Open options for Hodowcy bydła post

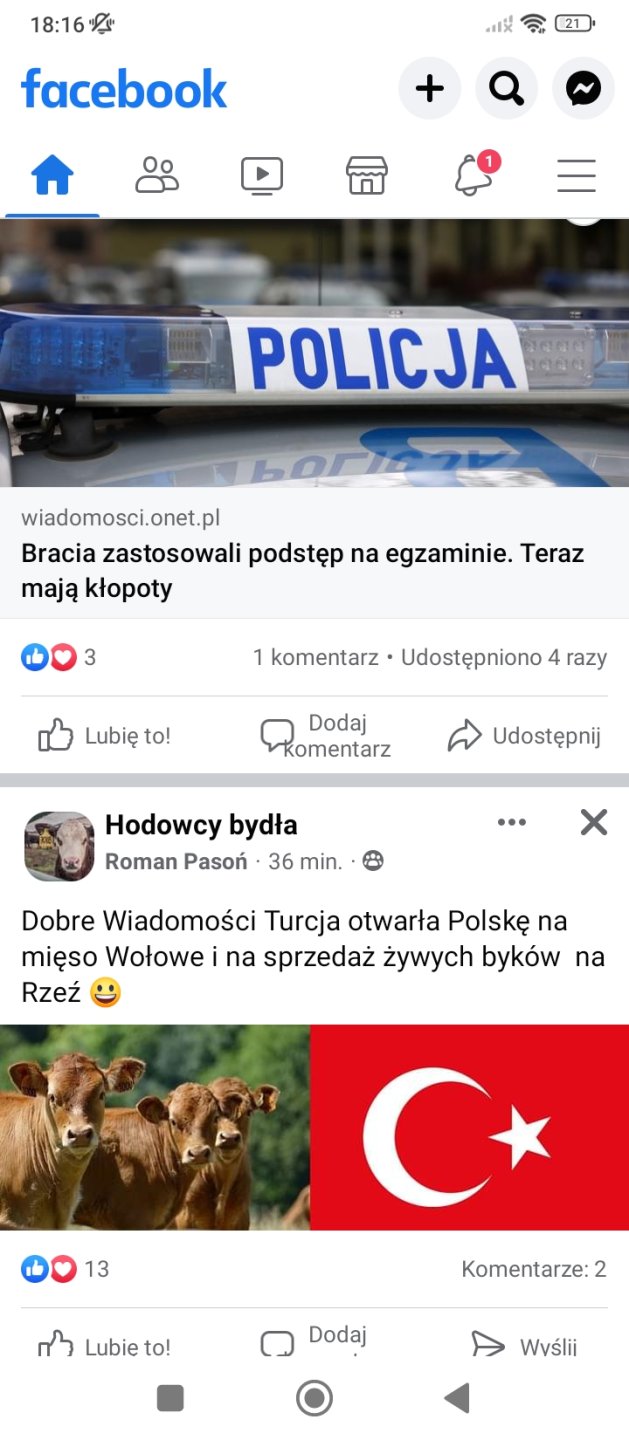pos(511,823)
